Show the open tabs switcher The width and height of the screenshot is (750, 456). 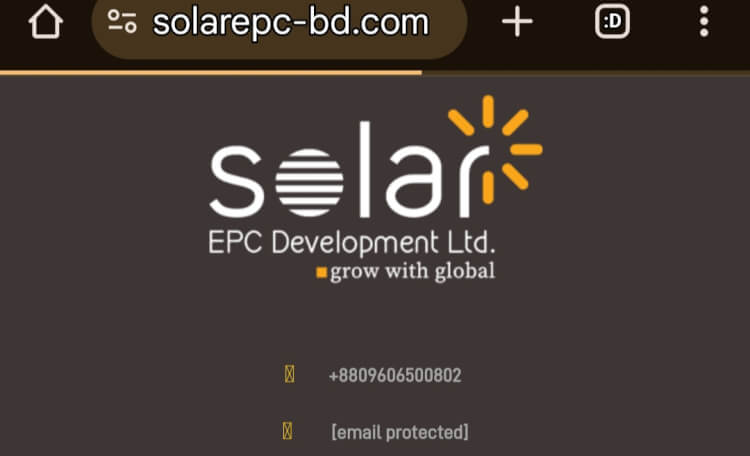coord(612,22)
